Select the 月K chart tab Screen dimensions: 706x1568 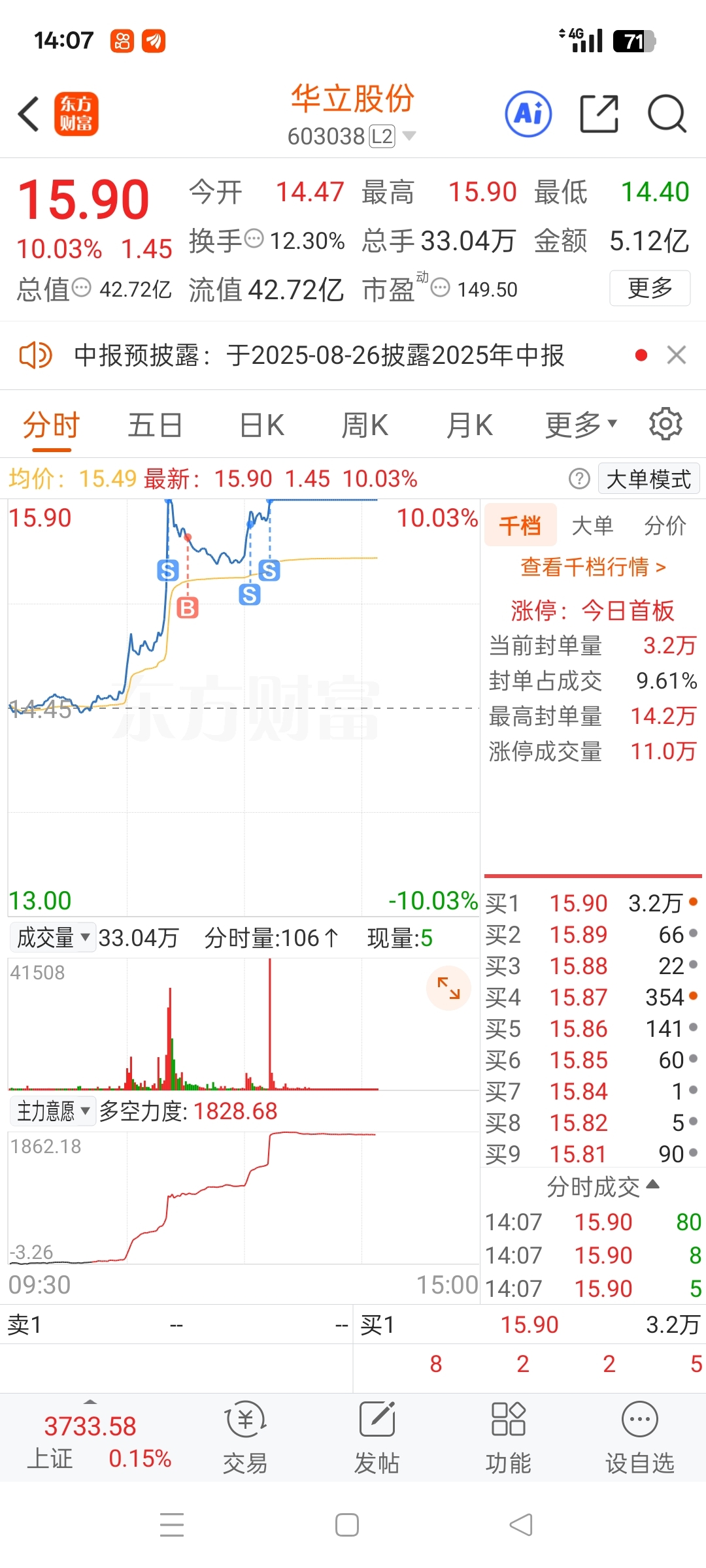point(469,425)
